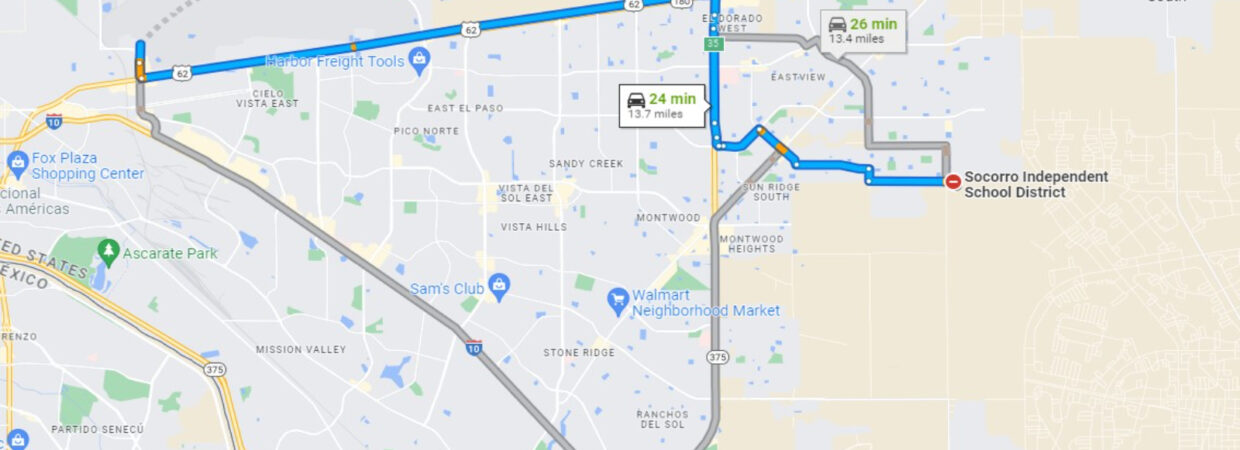
Task: Open Fox Plaza Shopping Center pin
Action: (x=17, y=161)
